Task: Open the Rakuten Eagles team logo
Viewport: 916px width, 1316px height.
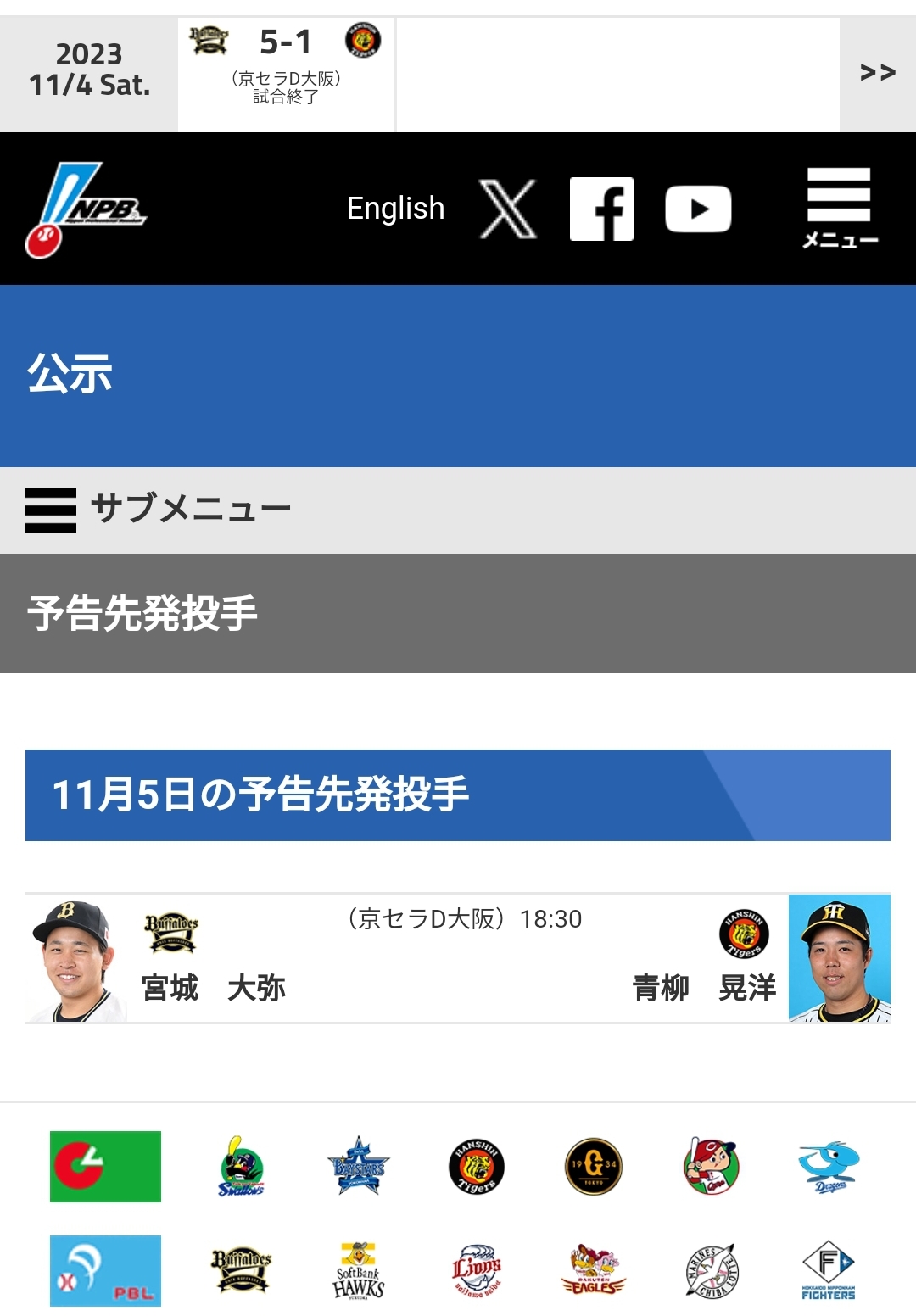Action: [594, 1270]
